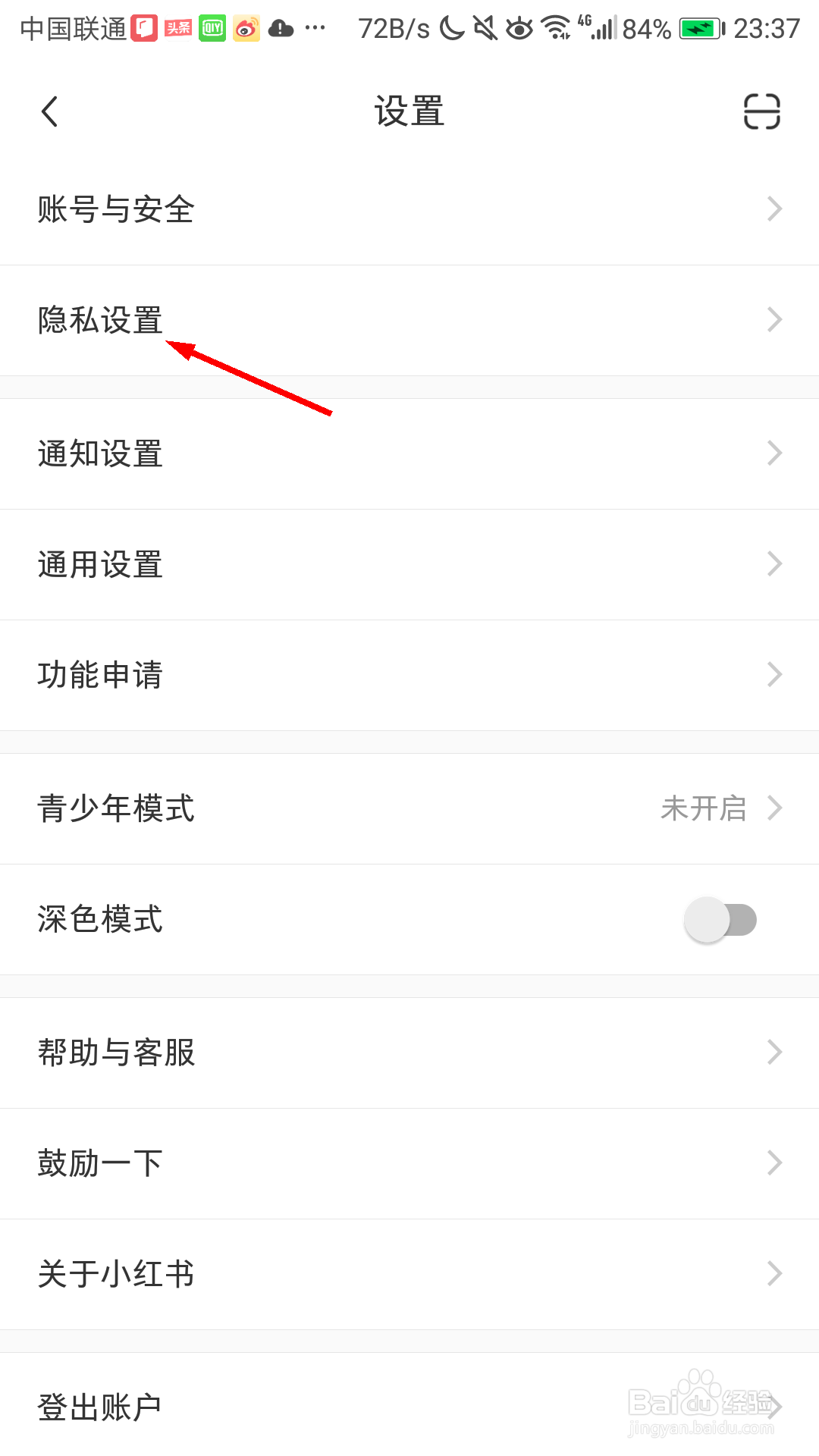Open the scan icon at top right

point(761,111)
